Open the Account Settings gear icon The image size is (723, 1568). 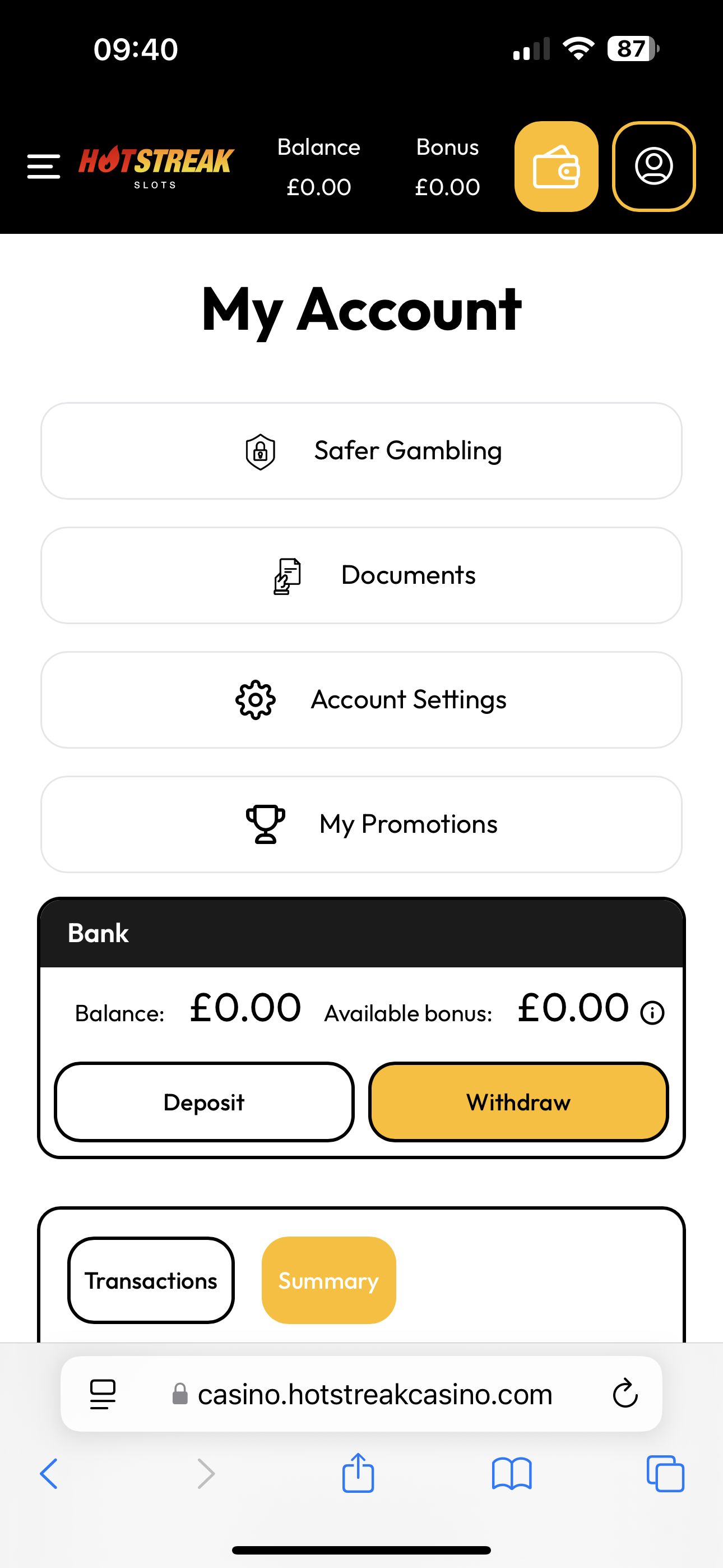[255, 699]
